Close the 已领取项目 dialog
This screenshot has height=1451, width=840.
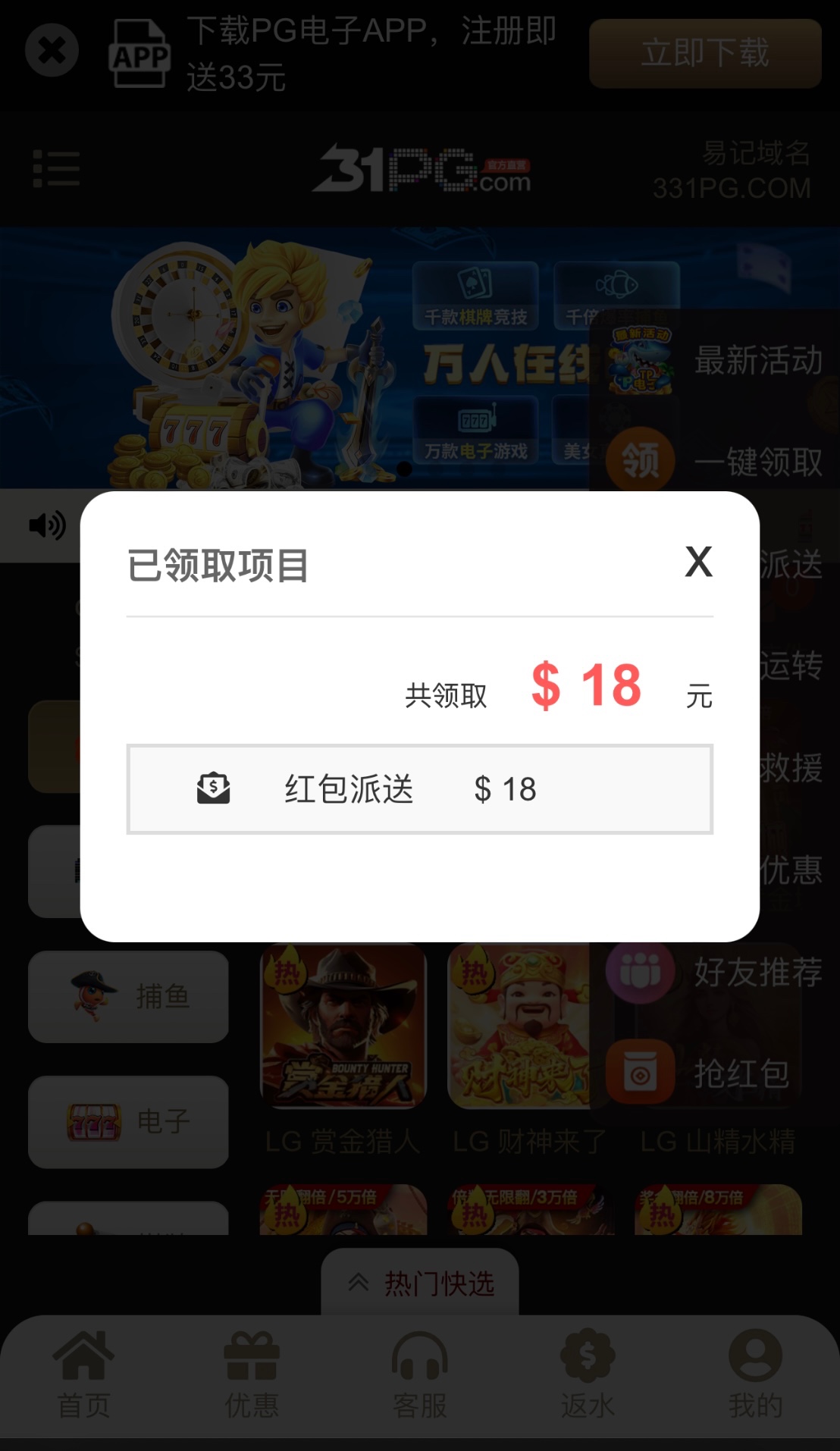point(698,562)
